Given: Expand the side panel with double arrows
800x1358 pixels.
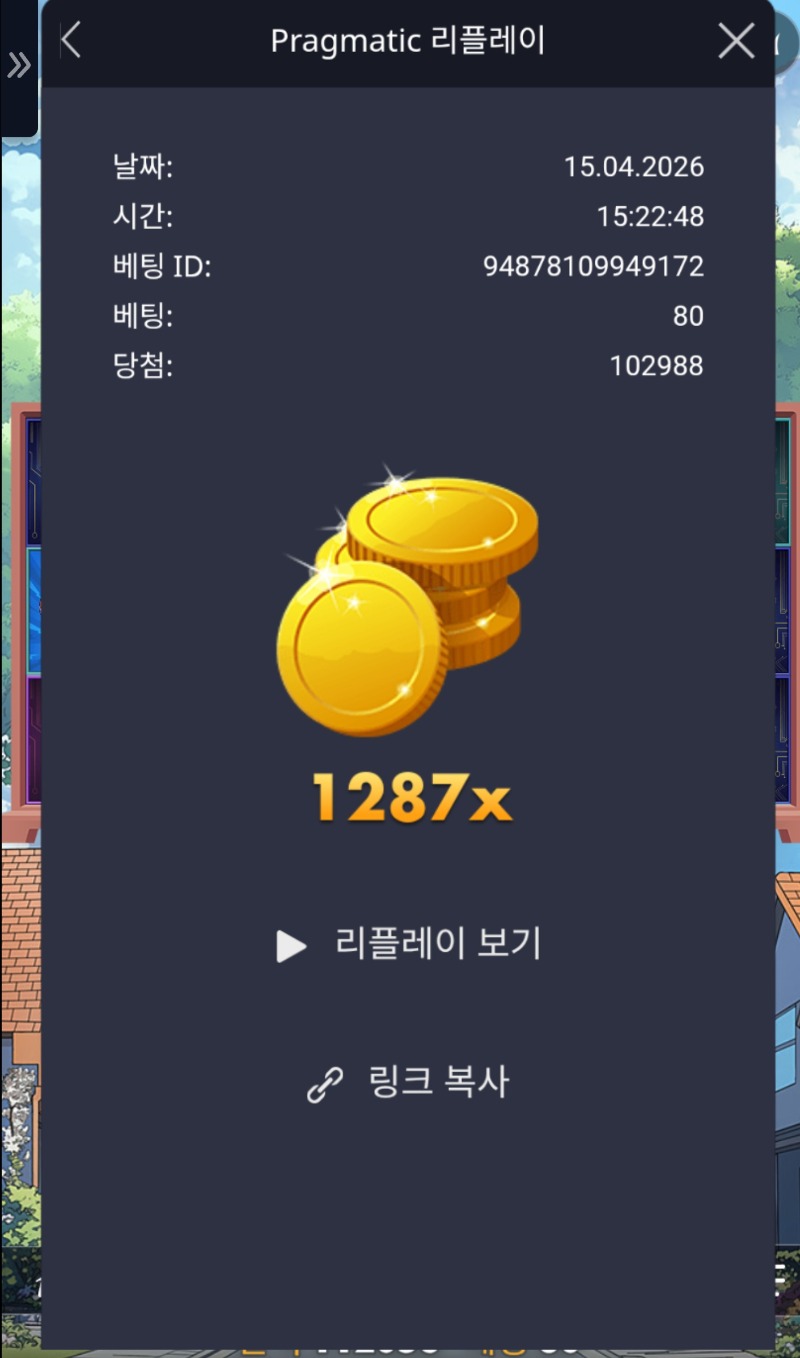Looking at the screenshot, I should pyautogui.click(x=18, y=67).
